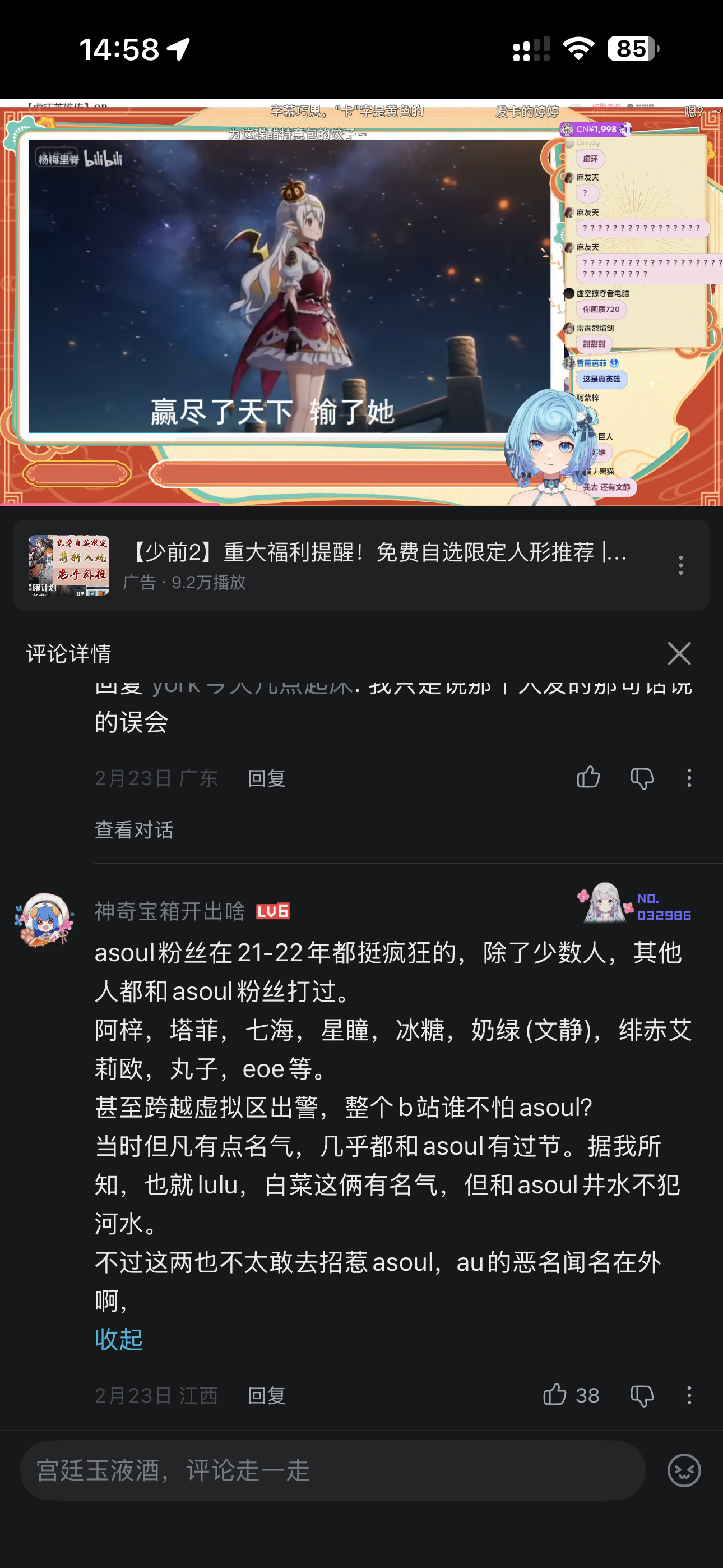Open more options for the 江西 comment
Viewport: 723px width, 1568px height.
689,1395
